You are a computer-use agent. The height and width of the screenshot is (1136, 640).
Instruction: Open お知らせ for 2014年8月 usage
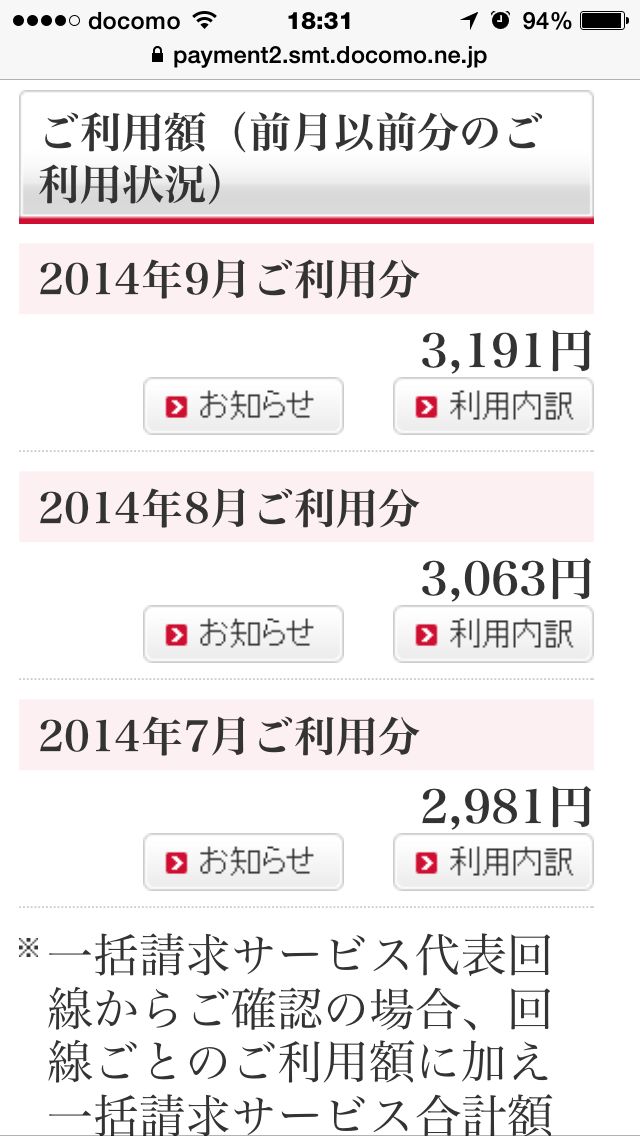243,634
